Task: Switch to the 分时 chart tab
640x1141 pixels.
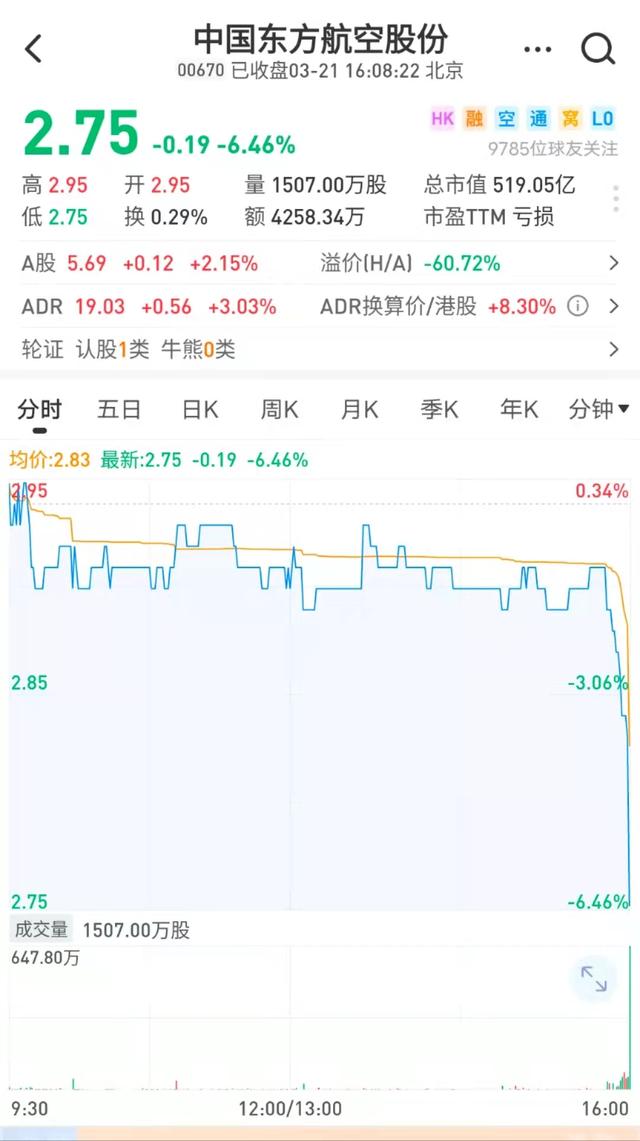Action: [x=39, y=409]
